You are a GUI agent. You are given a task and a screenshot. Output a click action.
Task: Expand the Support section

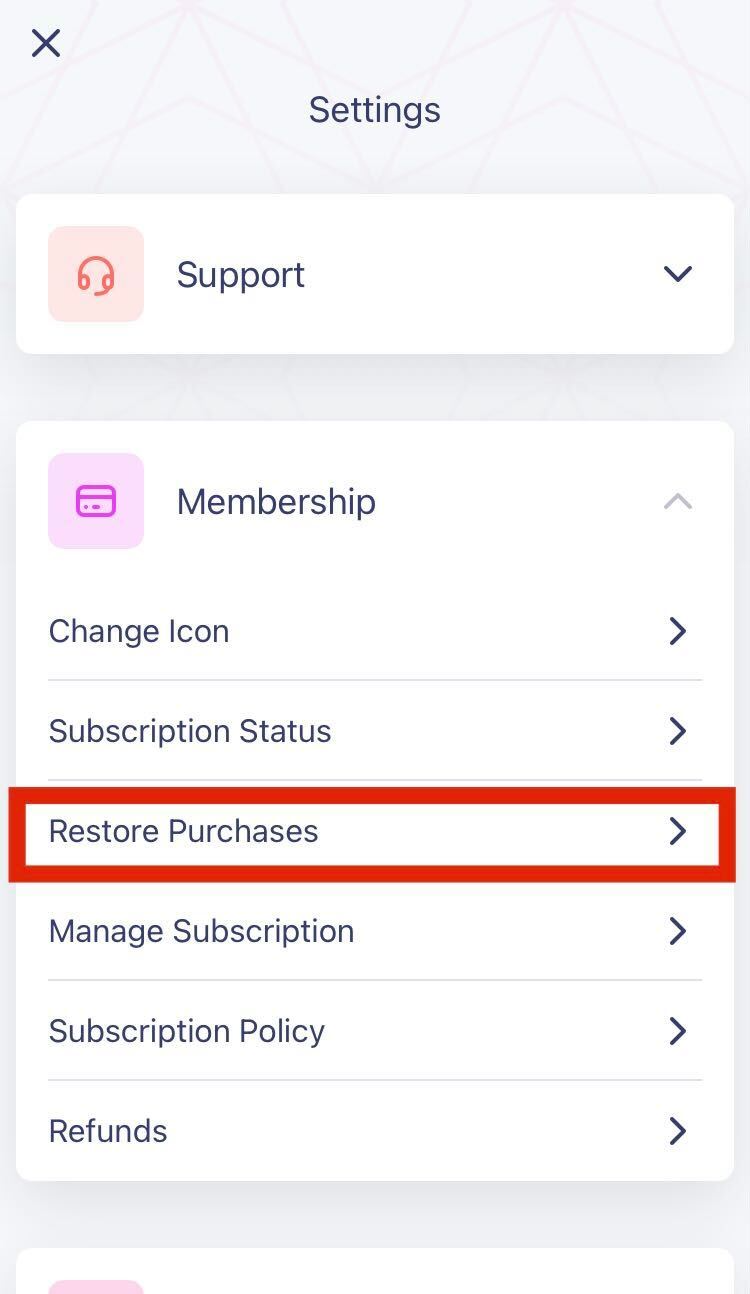(375, 274)
